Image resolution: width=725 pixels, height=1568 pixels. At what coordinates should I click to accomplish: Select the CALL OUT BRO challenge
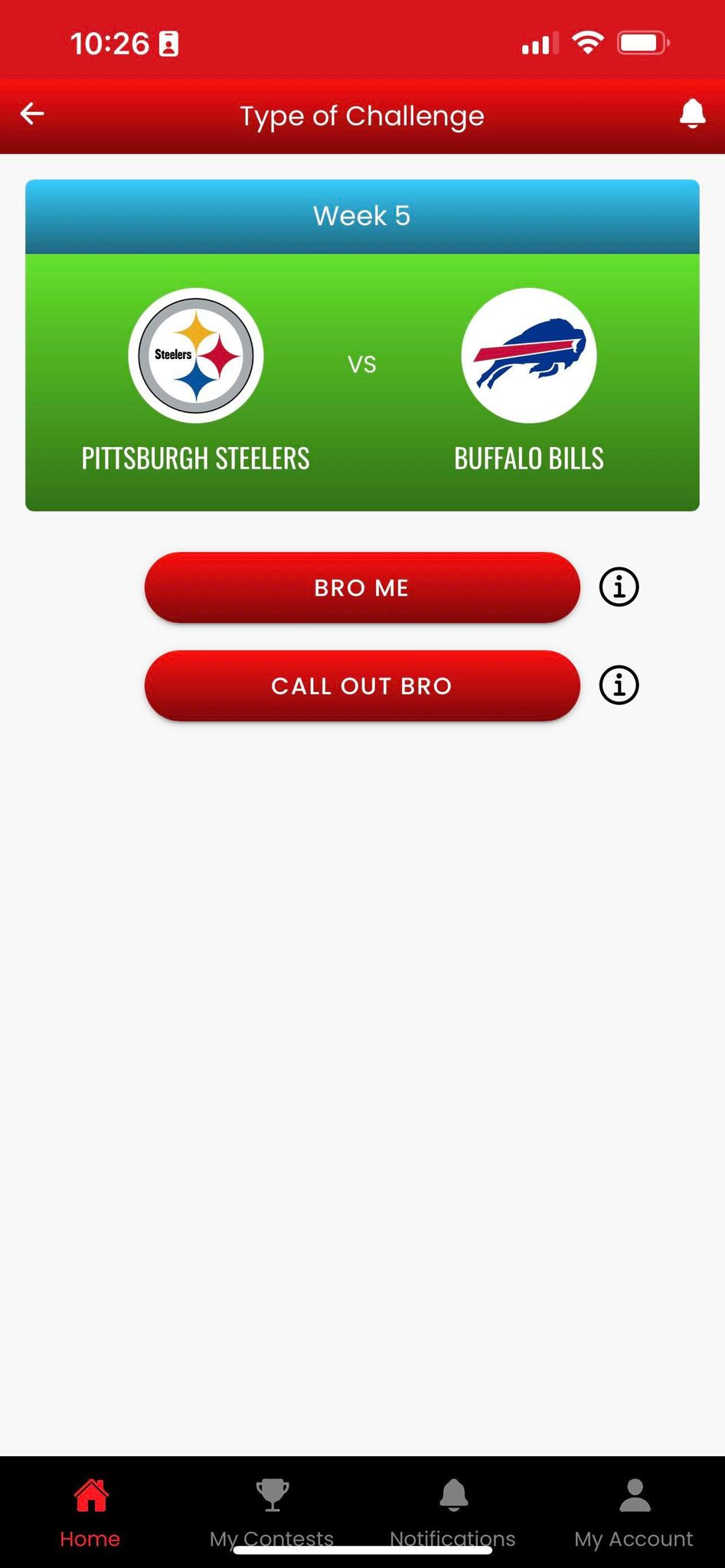pos(361,685)
